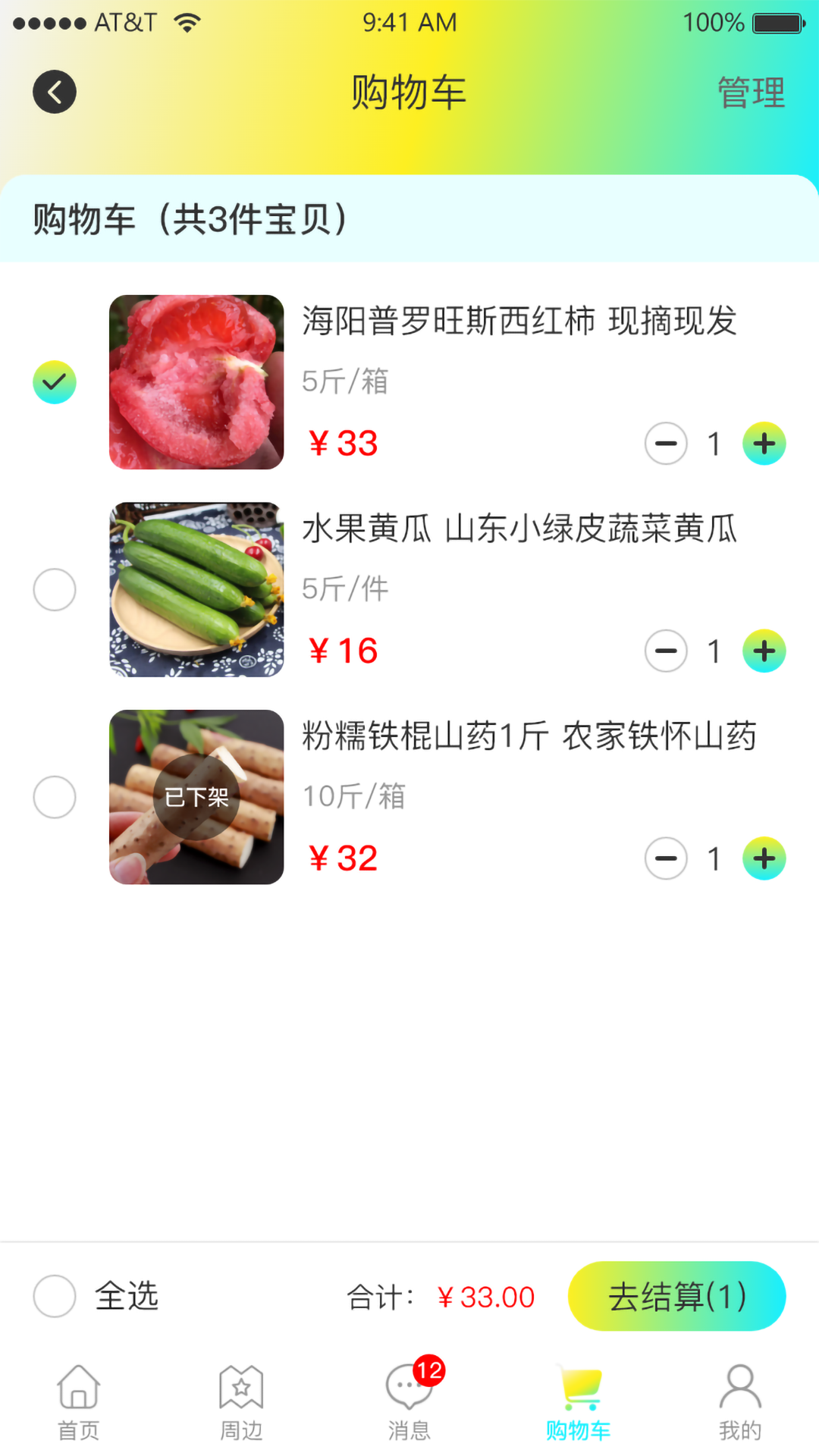Open the 粉糯铁棍山药 product image
Viewport: 819px width, 1456px height.
196,797
